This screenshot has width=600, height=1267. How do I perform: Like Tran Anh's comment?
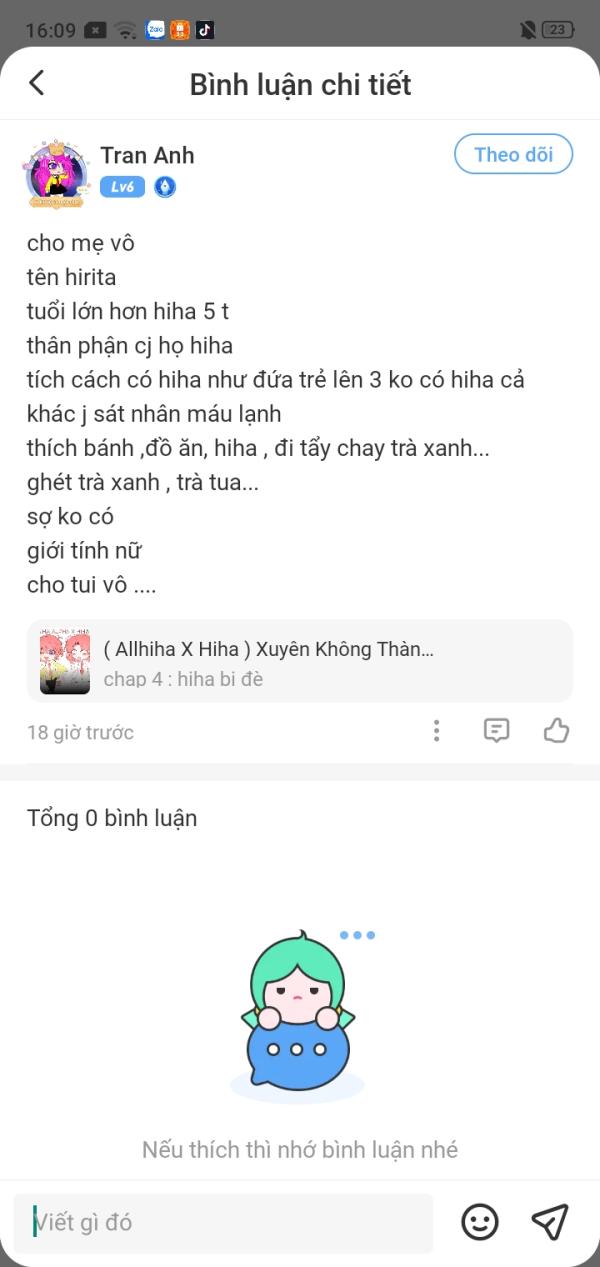click(x=556, y=731)
